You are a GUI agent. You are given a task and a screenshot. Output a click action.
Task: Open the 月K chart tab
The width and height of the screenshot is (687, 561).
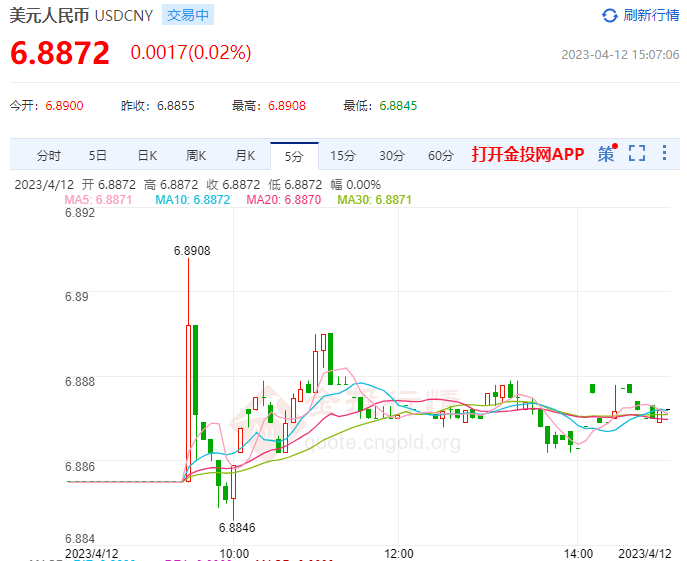[245, 155]
